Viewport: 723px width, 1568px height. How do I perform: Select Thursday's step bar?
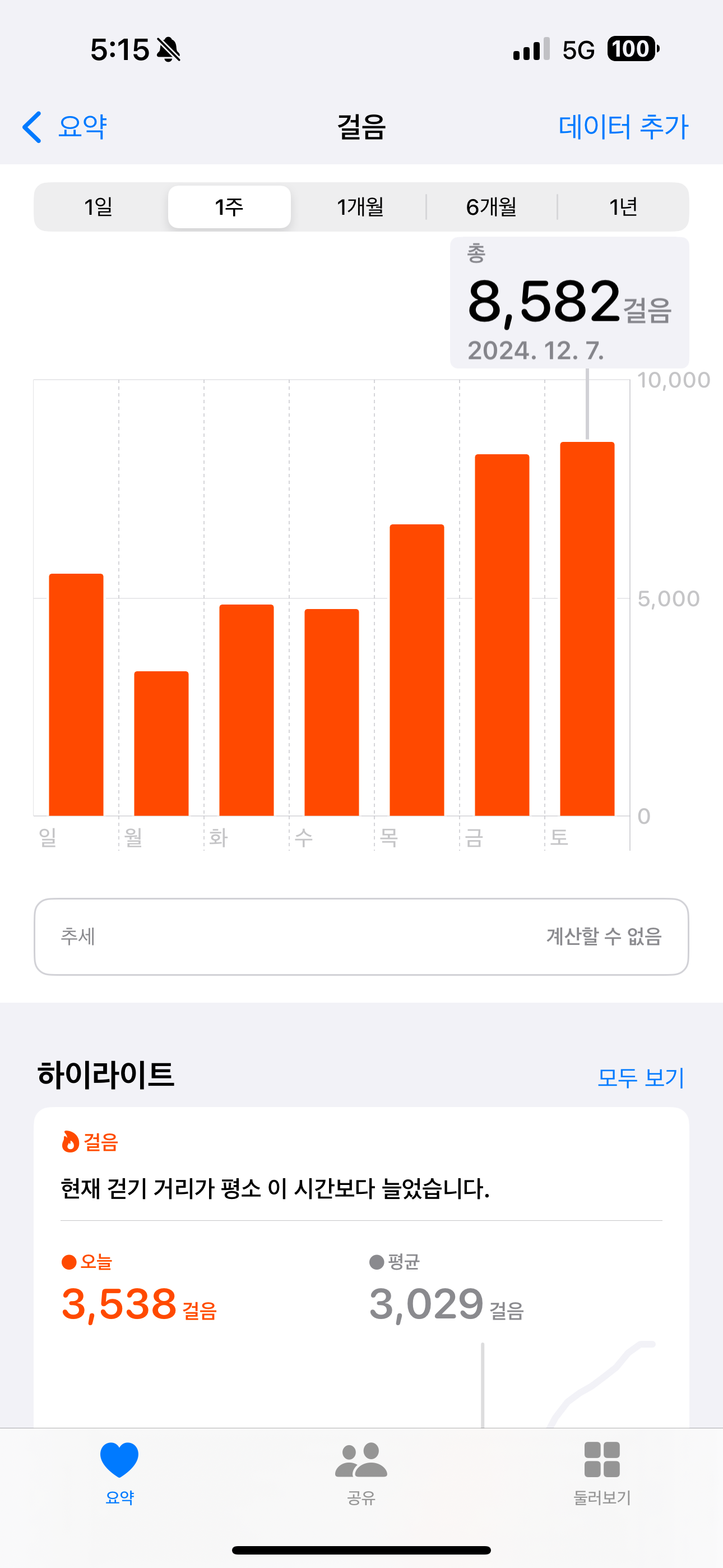[x=417, y=670]
